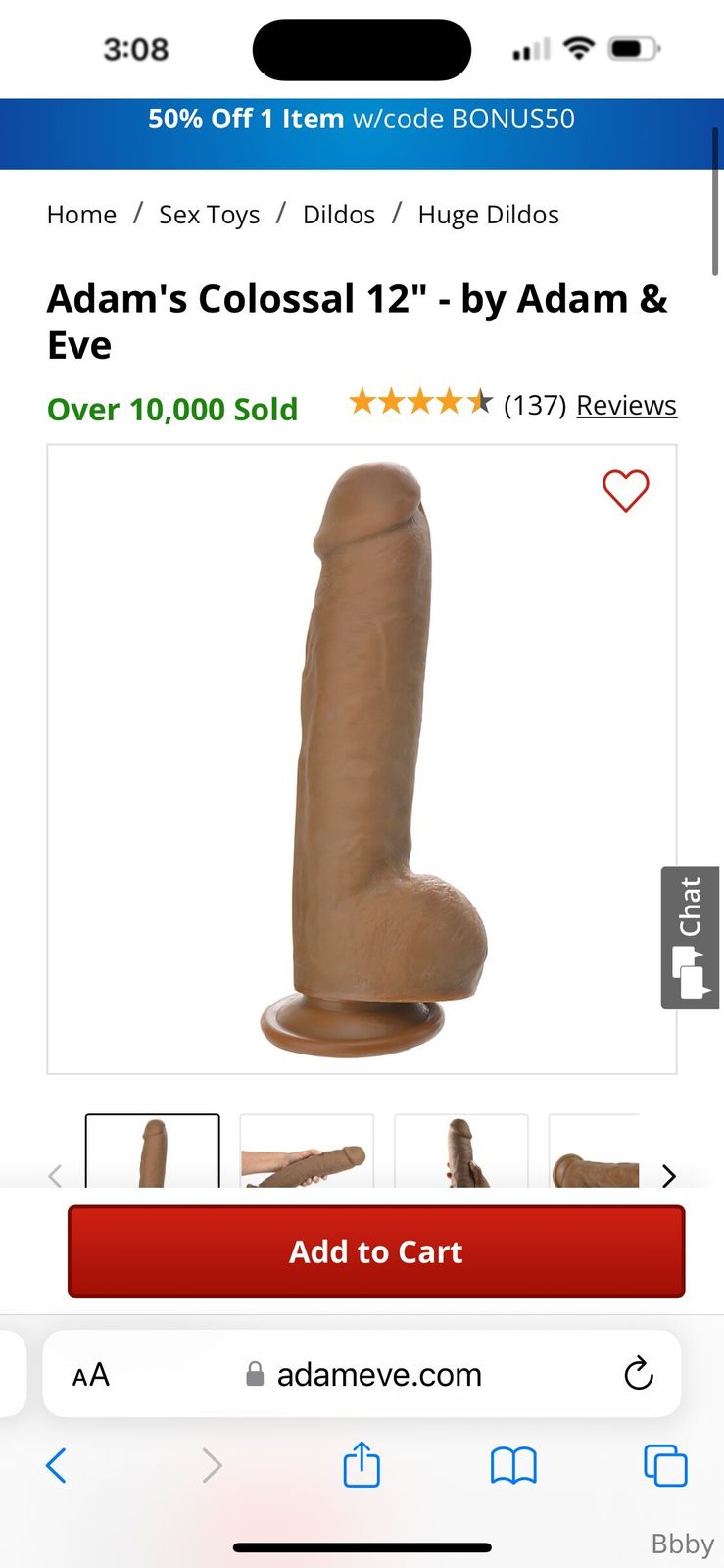Add the item to the wishlist via the heart icon

tap(625, 490)
